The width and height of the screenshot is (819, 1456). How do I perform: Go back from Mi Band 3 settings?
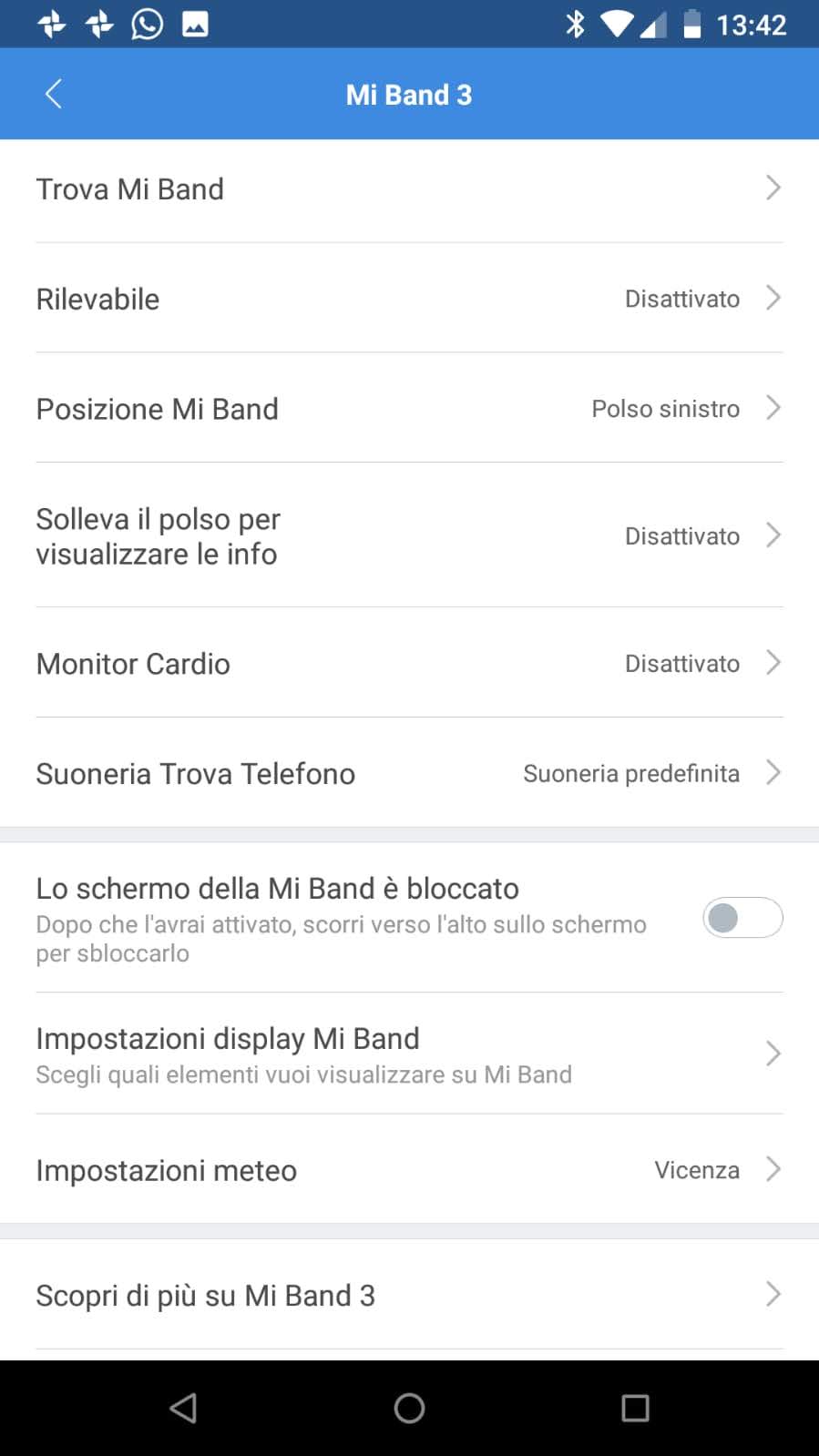coord(53,94)
